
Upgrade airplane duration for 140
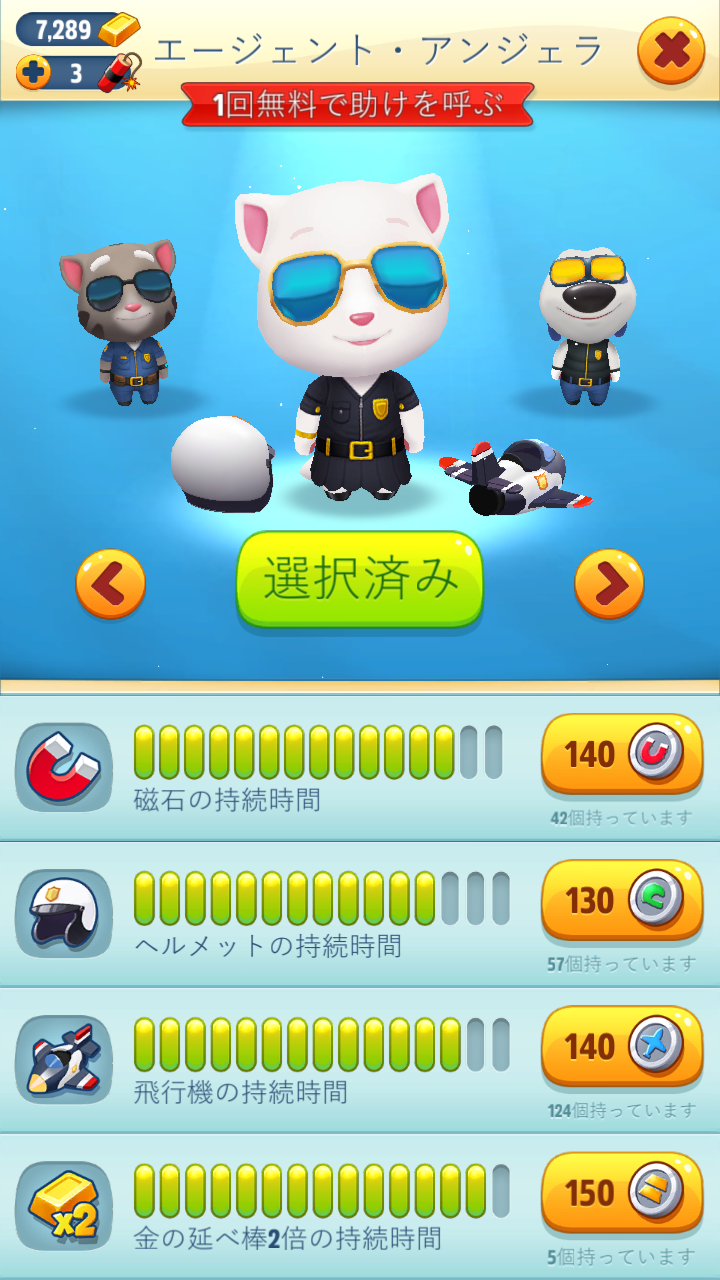[622, 1047]
